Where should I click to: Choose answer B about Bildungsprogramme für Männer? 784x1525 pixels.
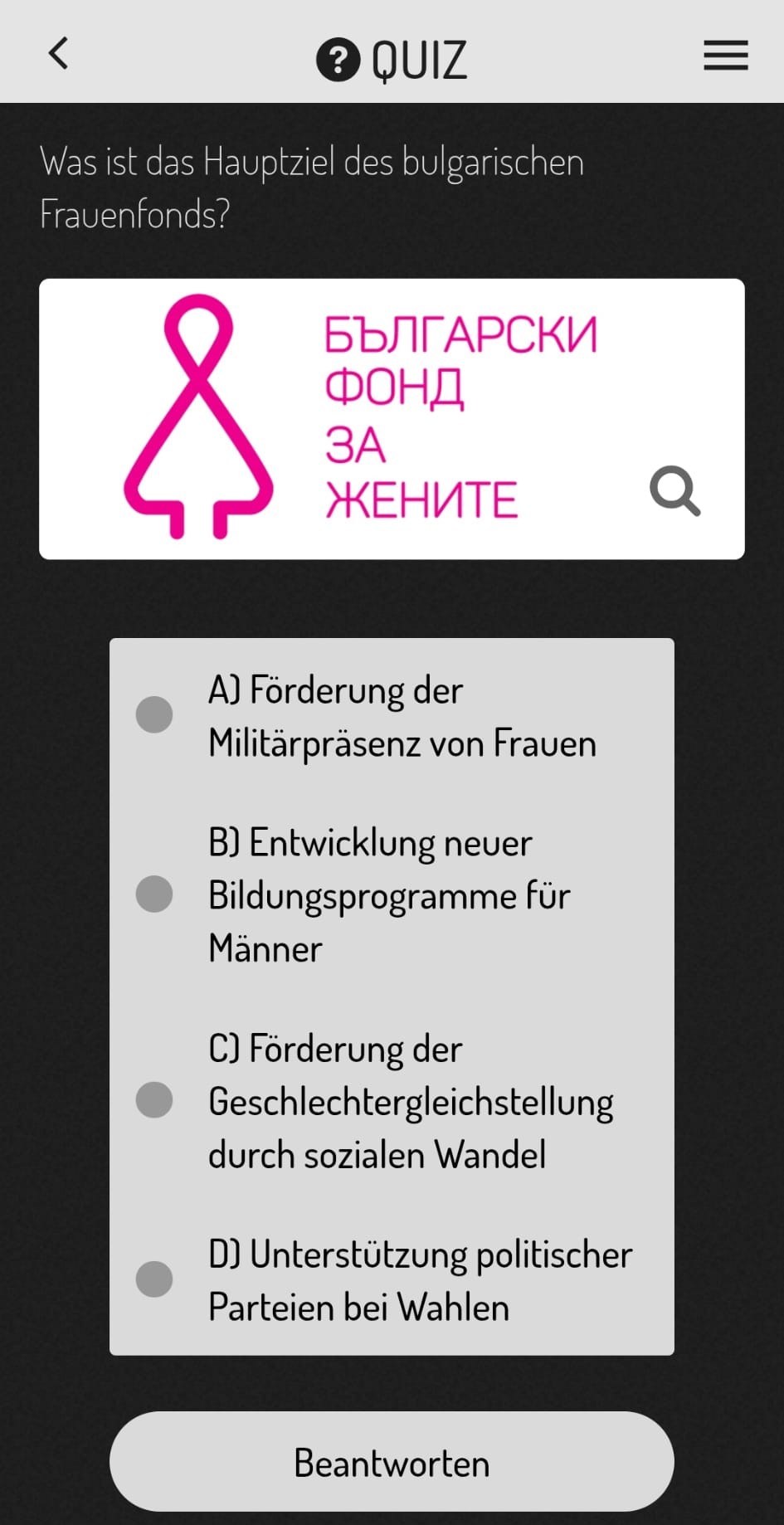(154, 894)
